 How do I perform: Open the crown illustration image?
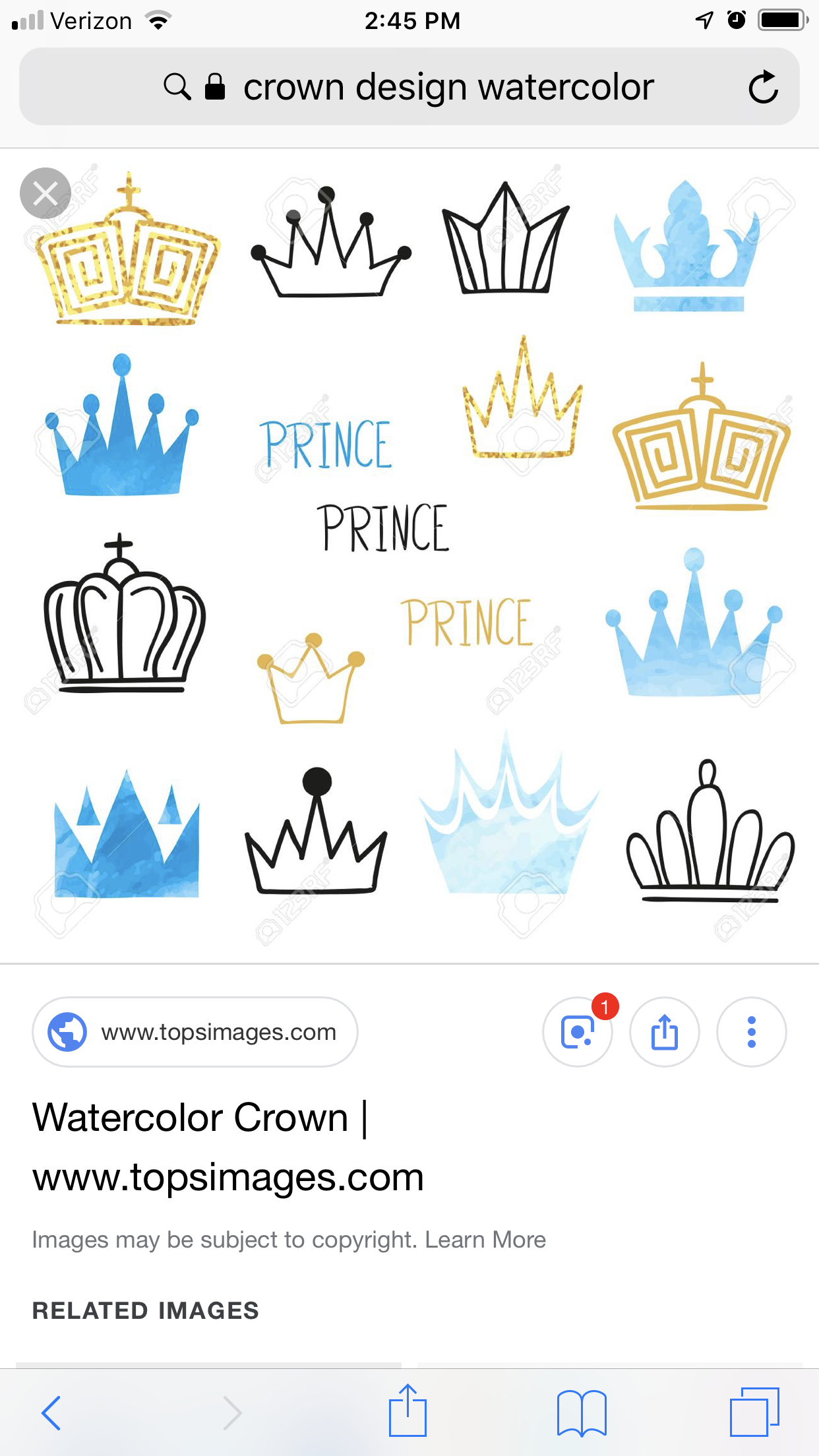click(x=409, y=555)
